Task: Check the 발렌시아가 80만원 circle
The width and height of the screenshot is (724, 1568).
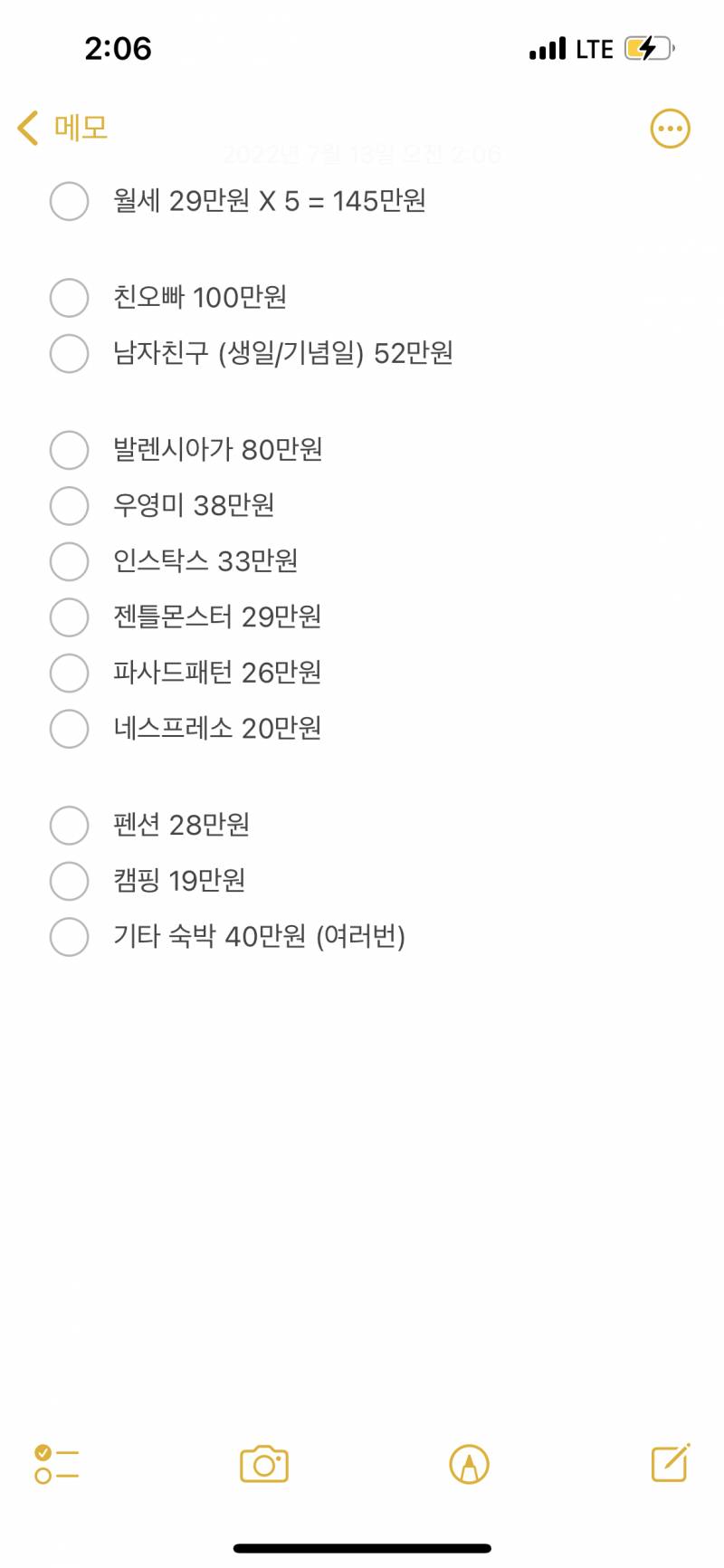Action: pyautogui.click(x=69, y=450)
